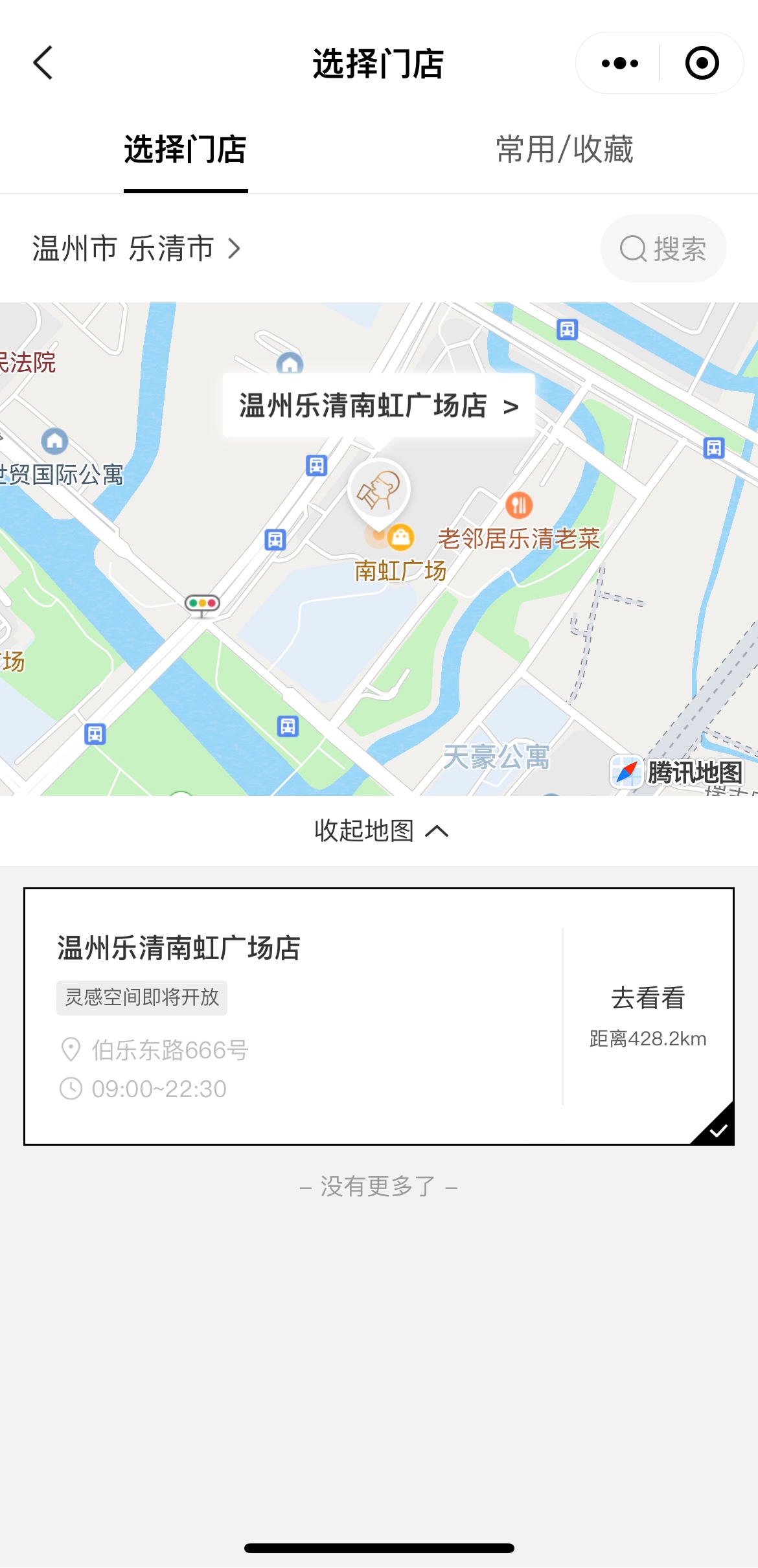This screenshot has height=1568, width=758.
Task: Close the mini program via the circle icon
Action: tap(702, 63)
